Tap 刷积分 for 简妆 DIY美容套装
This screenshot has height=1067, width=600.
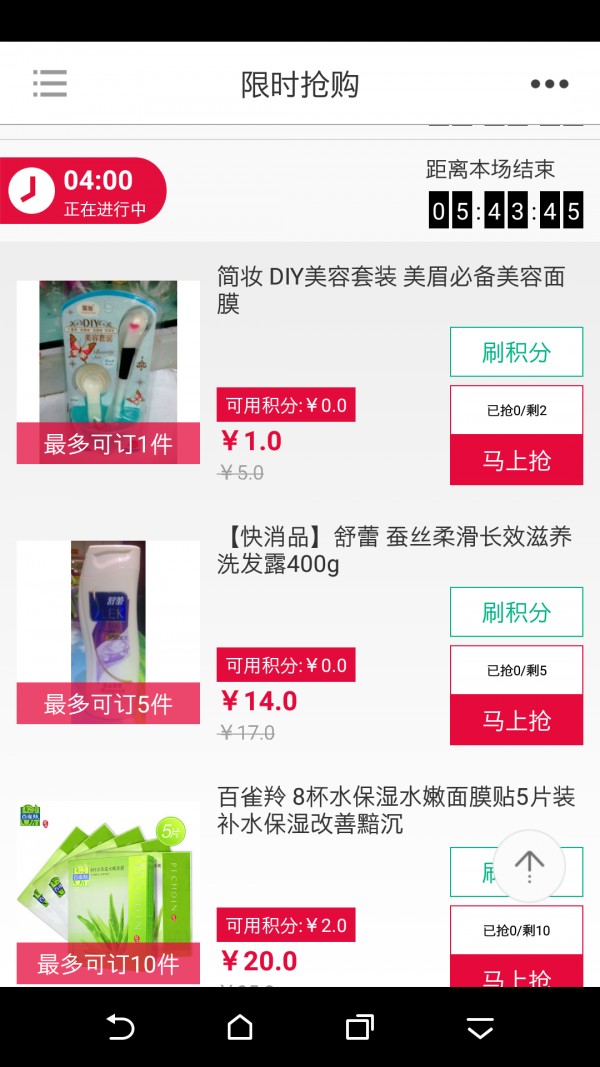[516, 352]
